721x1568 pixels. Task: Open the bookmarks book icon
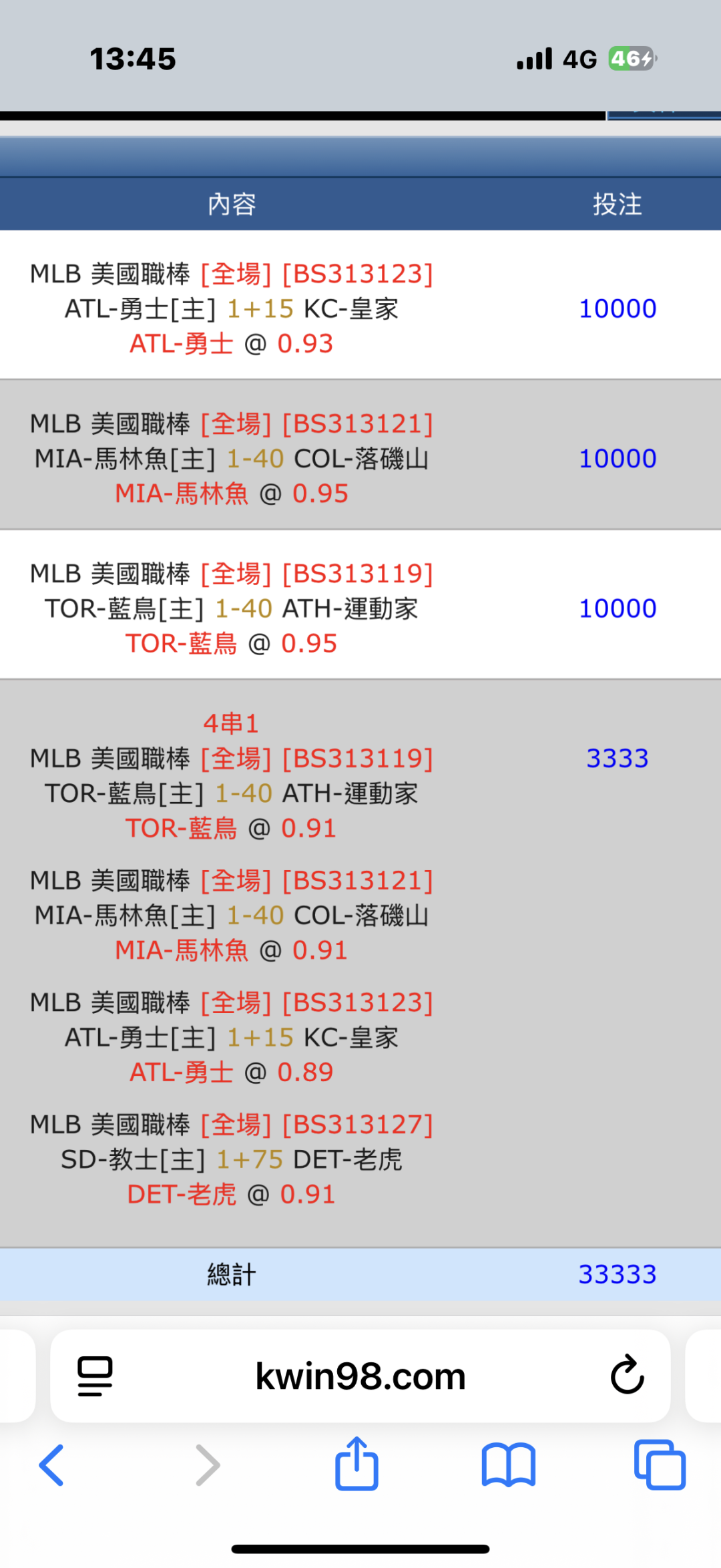(x=508, y=1464)
